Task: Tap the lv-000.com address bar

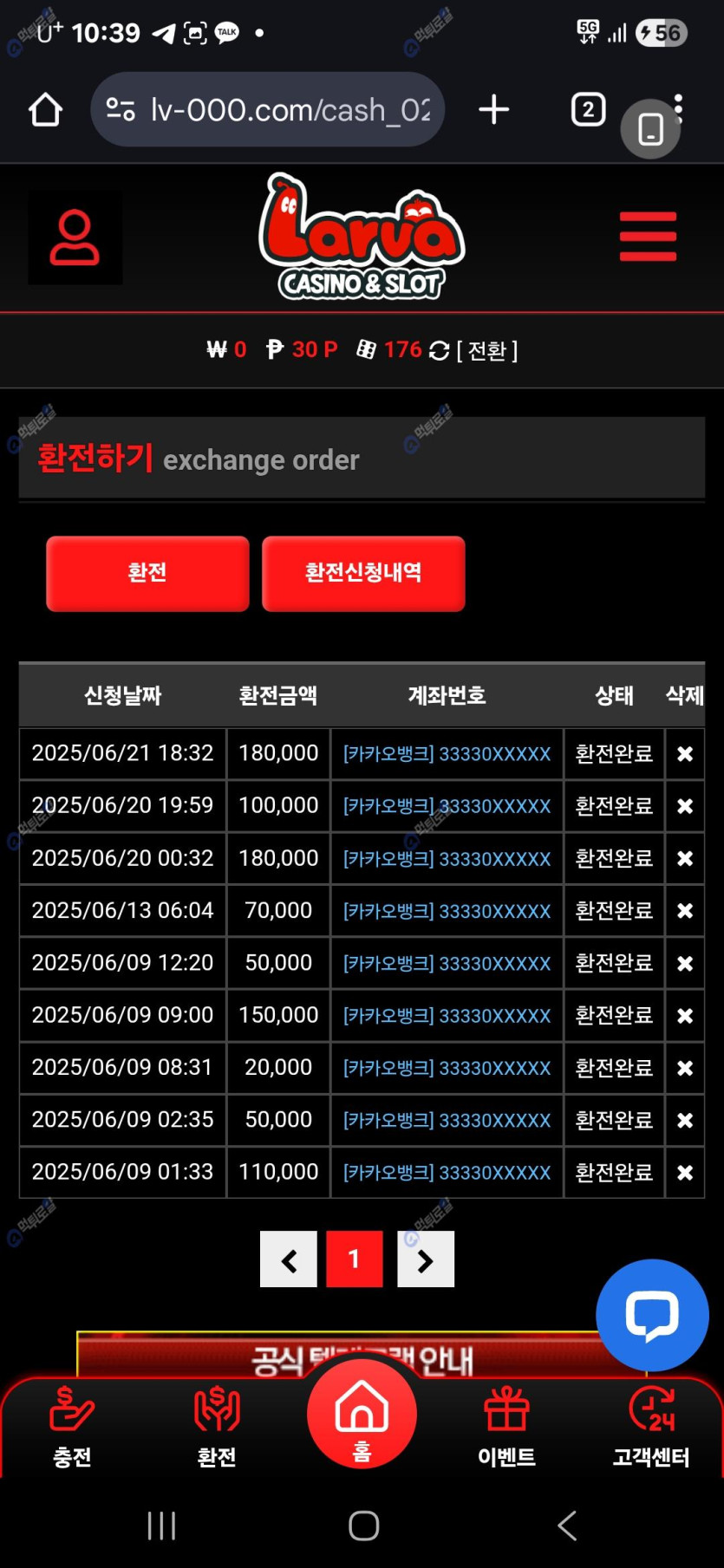Action: coord(267,110)
